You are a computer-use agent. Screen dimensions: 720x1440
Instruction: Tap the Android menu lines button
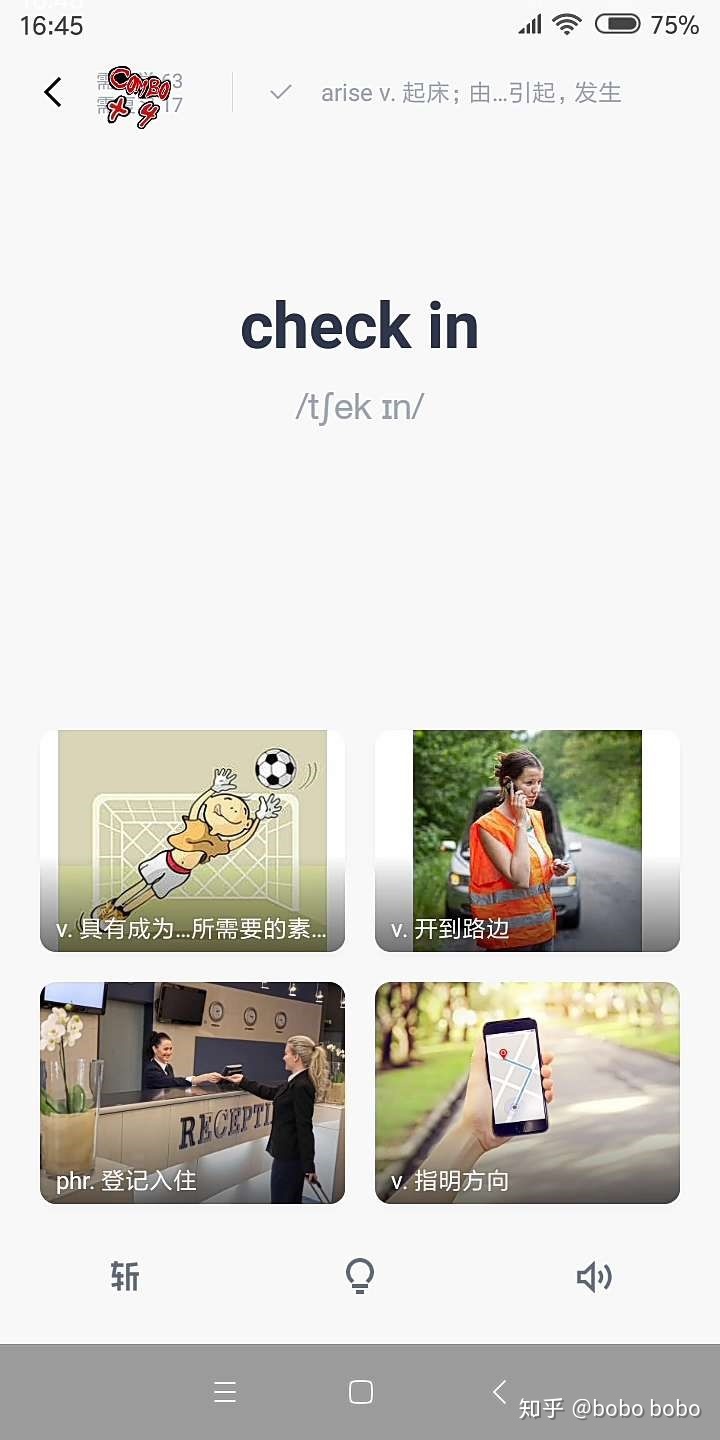[226, 1392]
